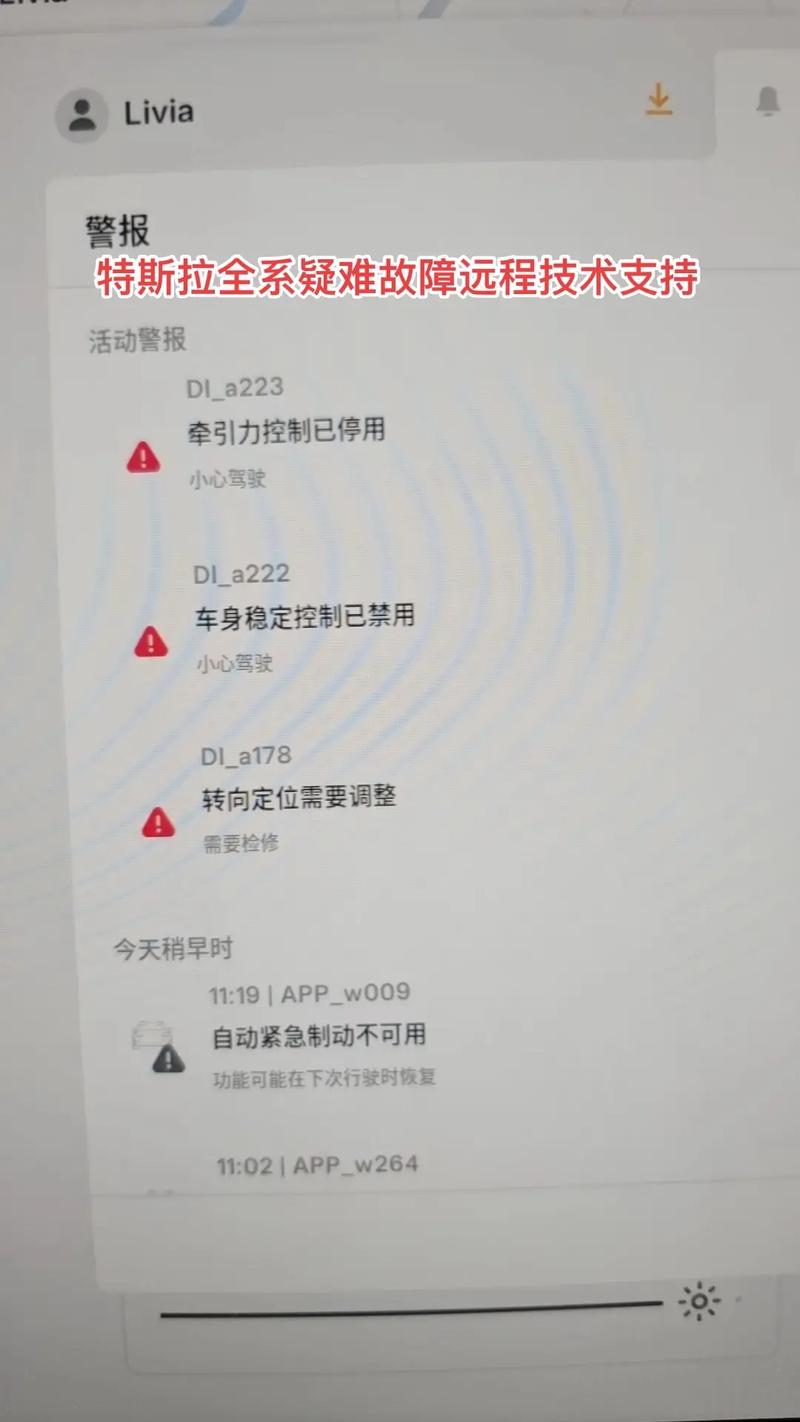Open alert DI_a223 牵引力控制已停用
Screen dimensions: 800x1422
point(285,432)
